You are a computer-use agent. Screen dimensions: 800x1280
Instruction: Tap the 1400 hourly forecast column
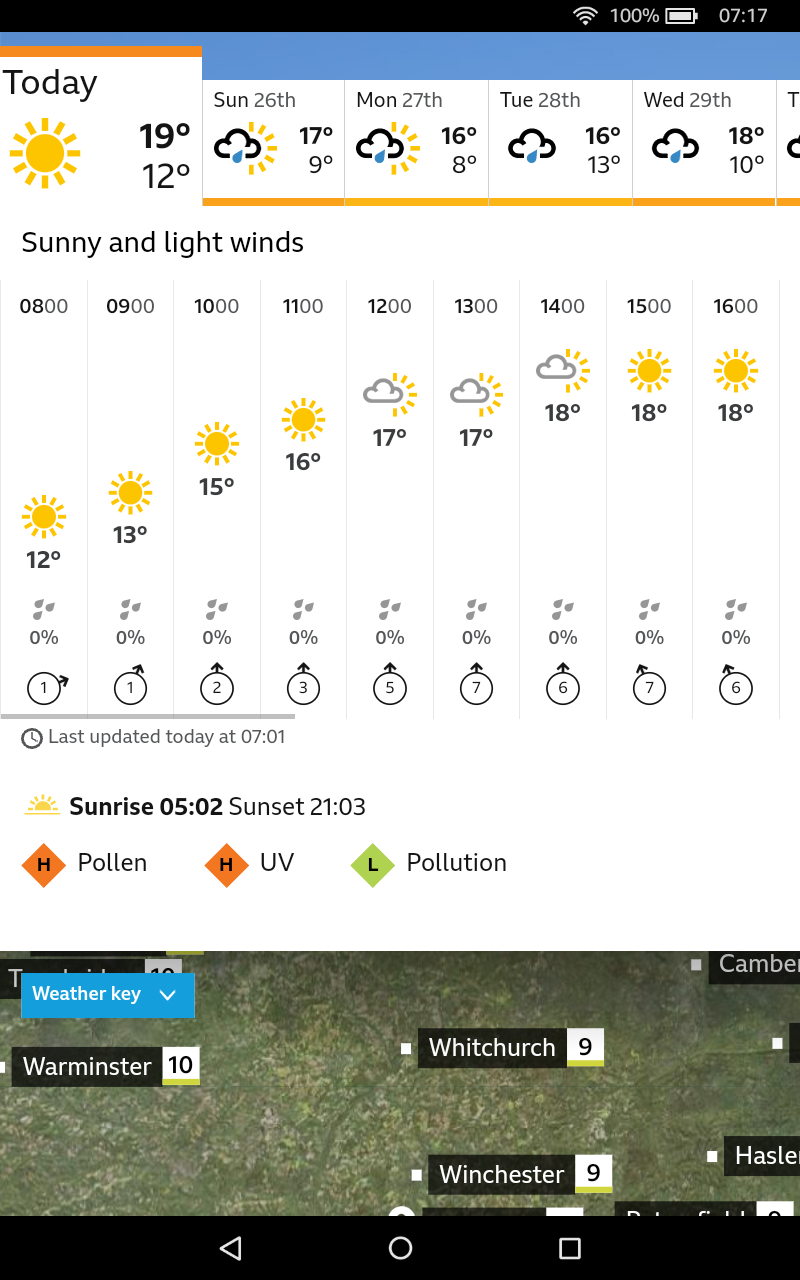pyautogui.click(x=563, y=500)
